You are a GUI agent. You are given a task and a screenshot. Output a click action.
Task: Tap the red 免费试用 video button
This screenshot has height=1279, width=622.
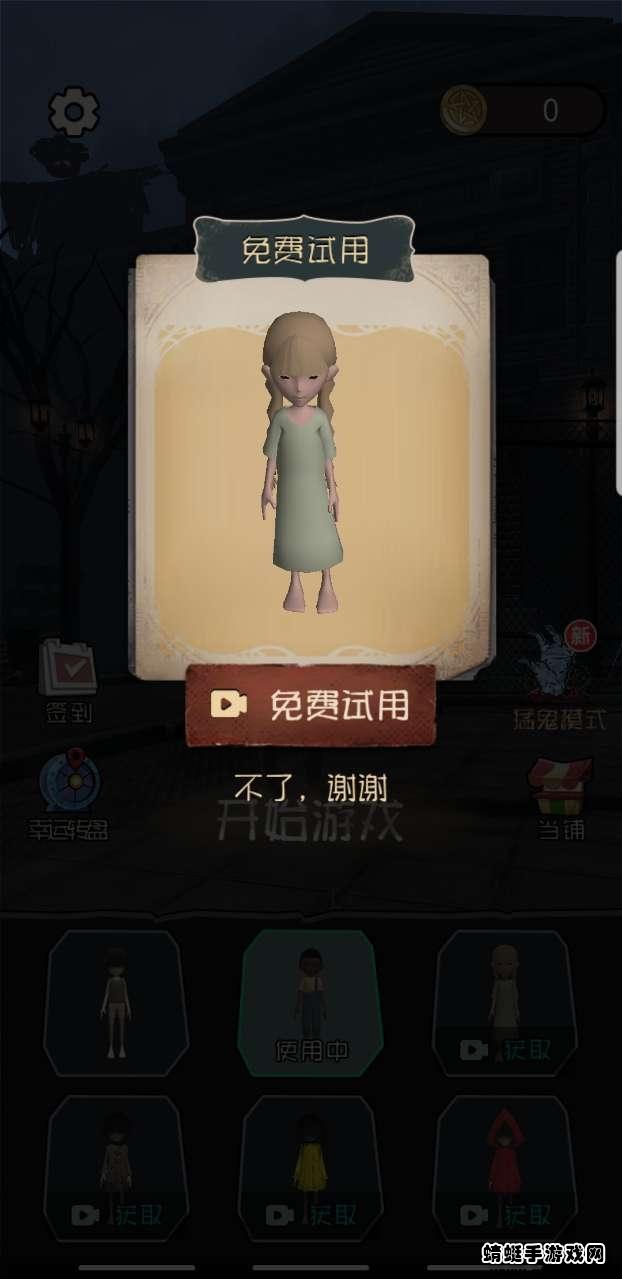310,706
